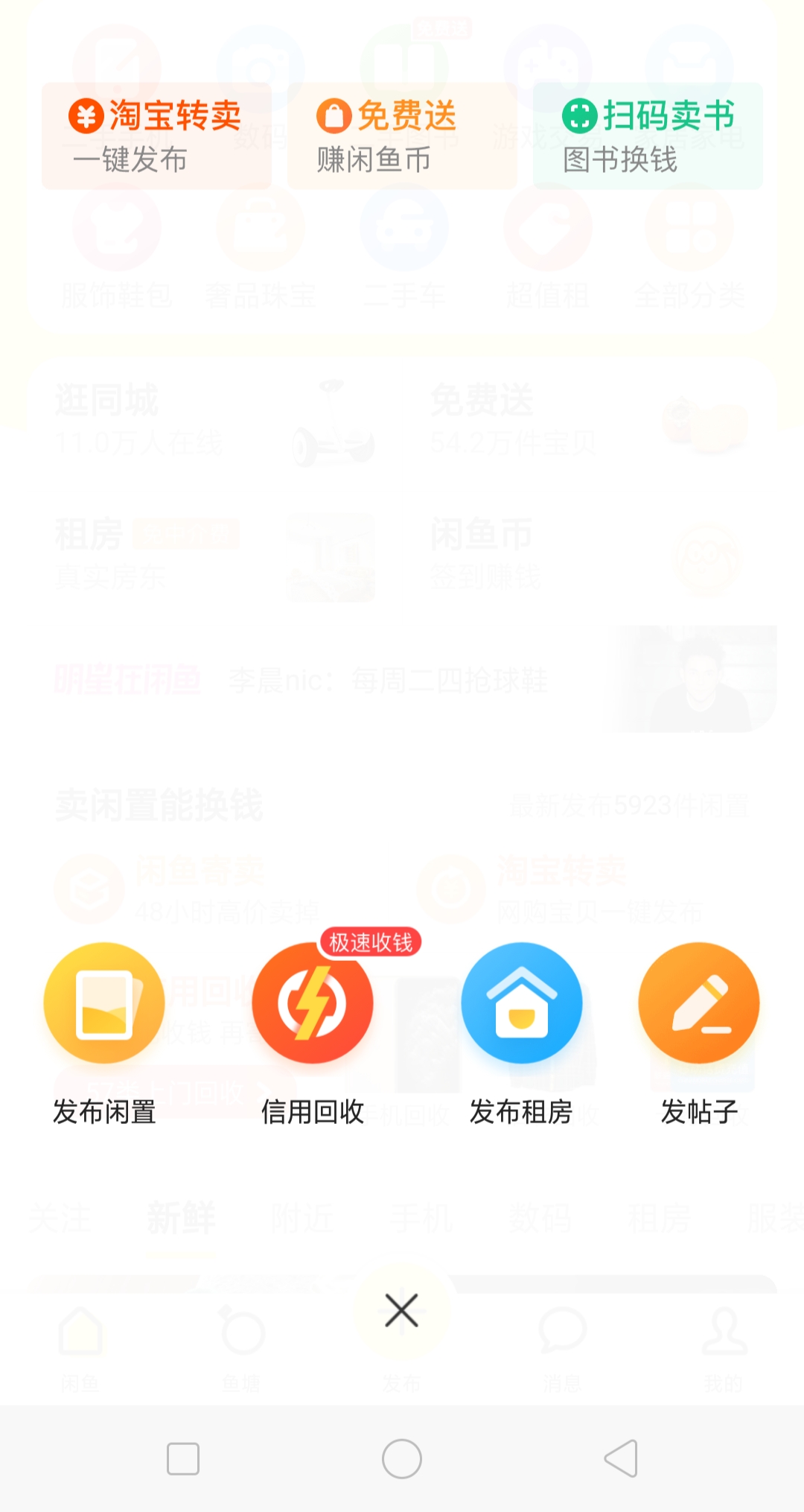Open the 消息 messages chat icon
This screenshot has width=804, height=1512.
(x=562, y=1333)
